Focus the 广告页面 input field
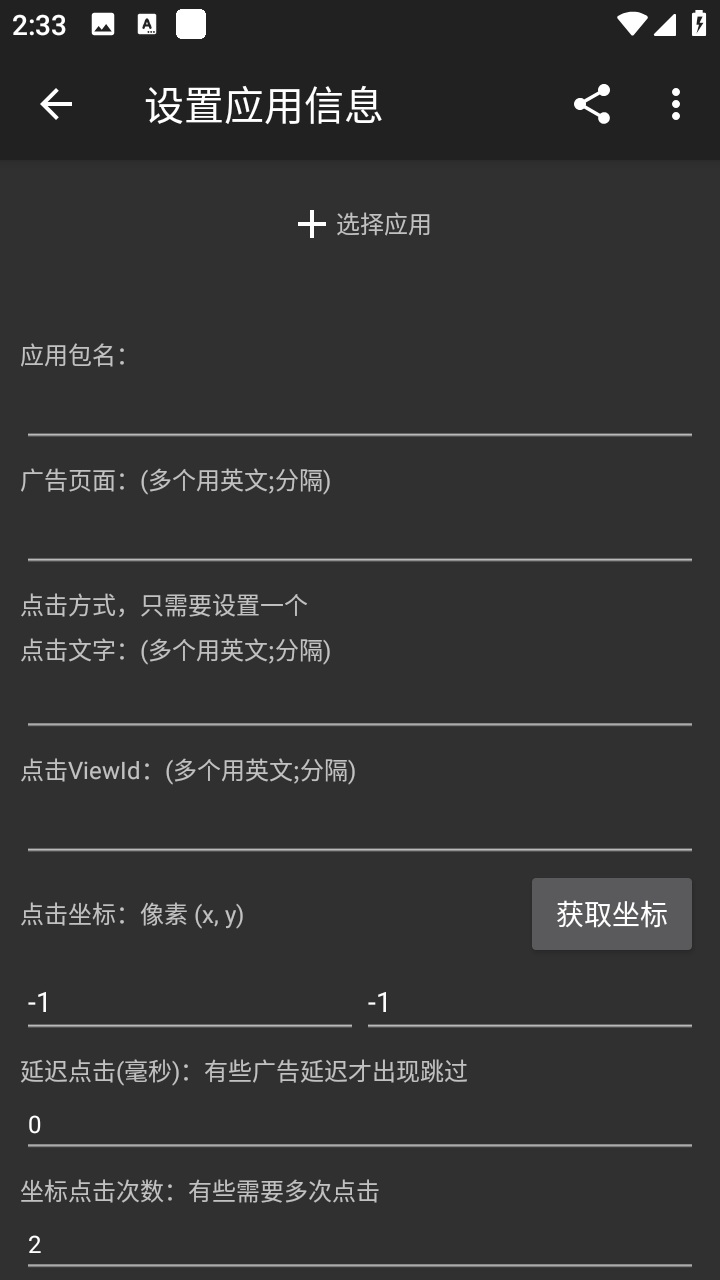This screenshot has height=1280, width=720. pyautogui.click(x=360, y=536)
